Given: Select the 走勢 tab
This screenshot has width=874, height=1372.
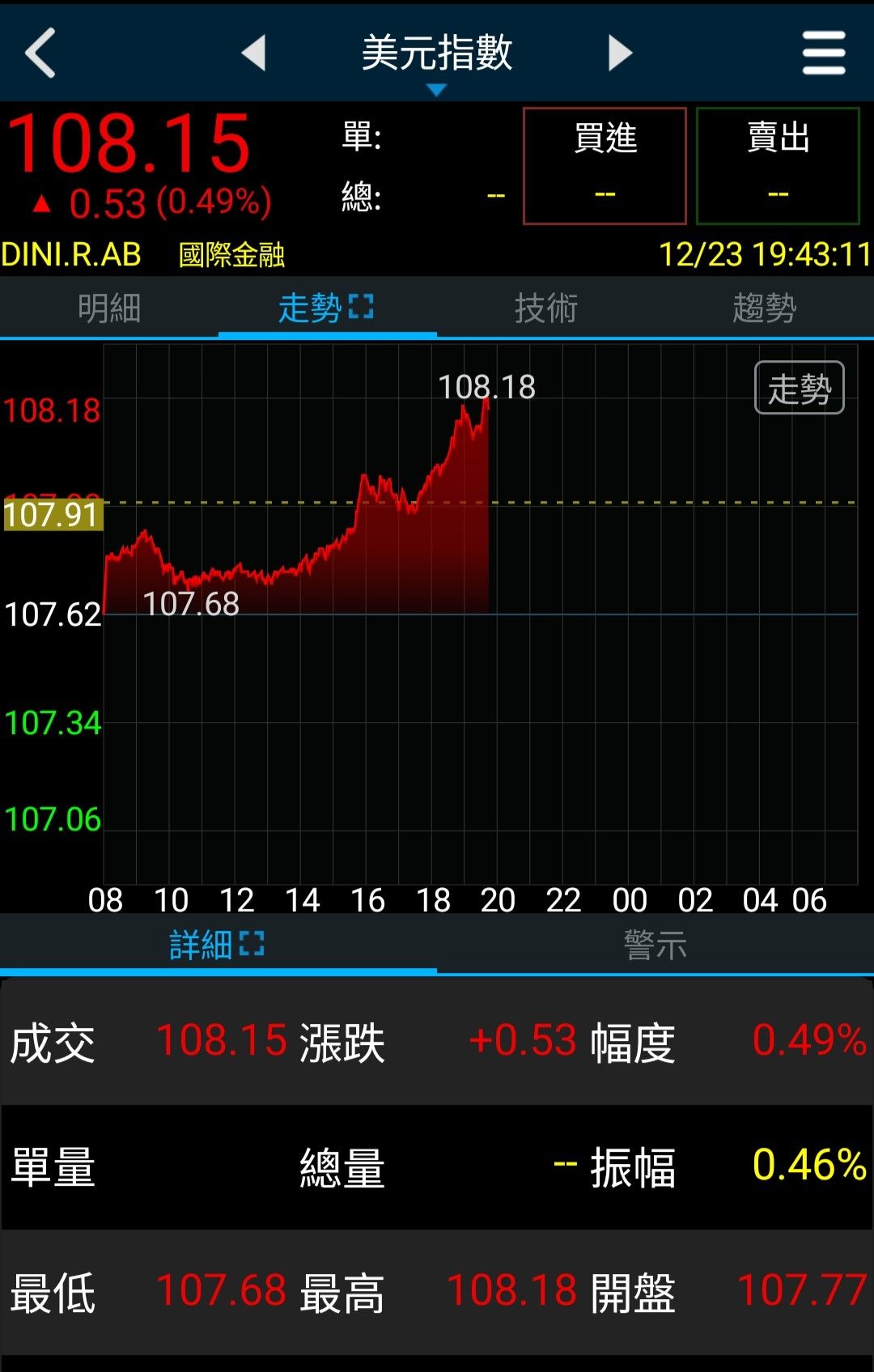Looking at the screenshot, I should (326, 308).
